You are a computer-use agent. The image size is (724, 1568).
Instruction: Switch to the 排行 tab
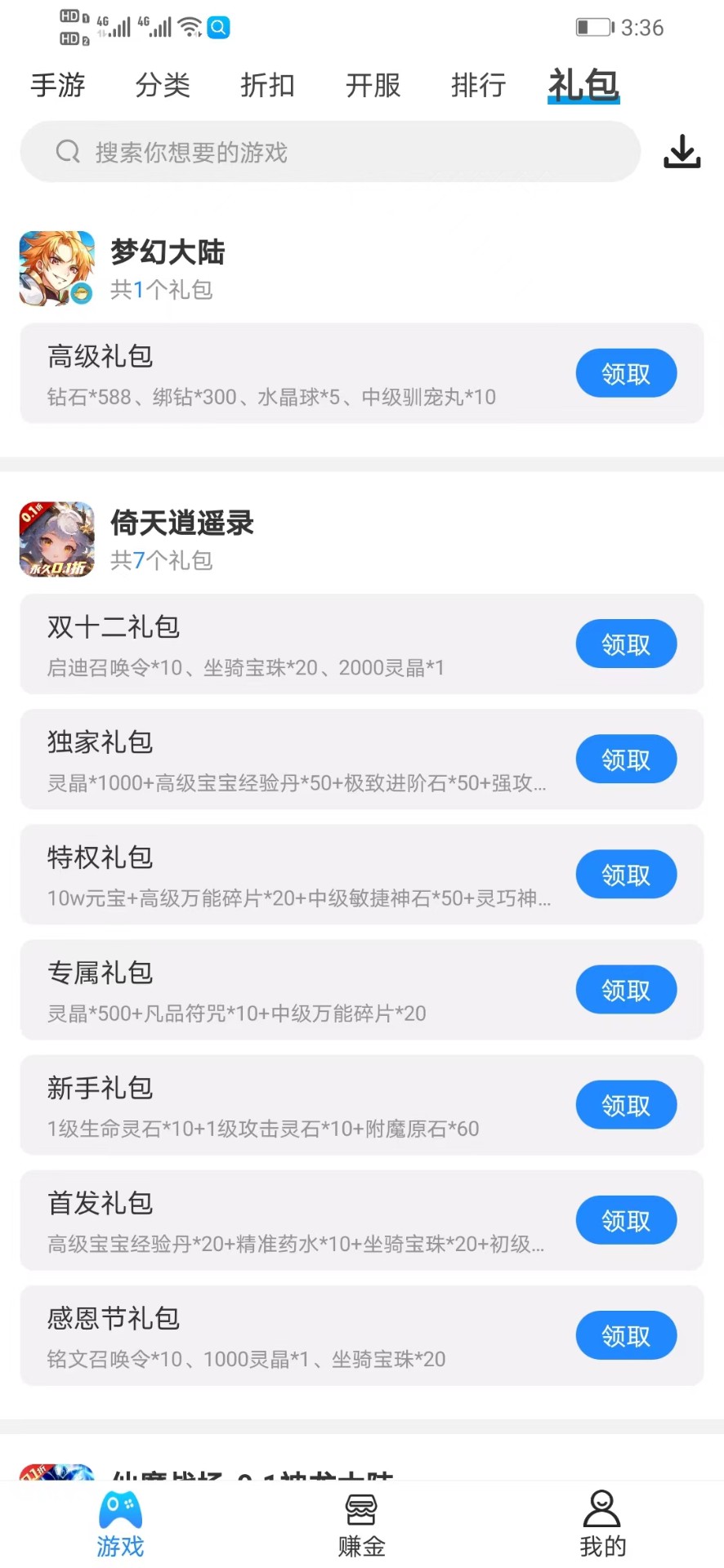point(478,86)
